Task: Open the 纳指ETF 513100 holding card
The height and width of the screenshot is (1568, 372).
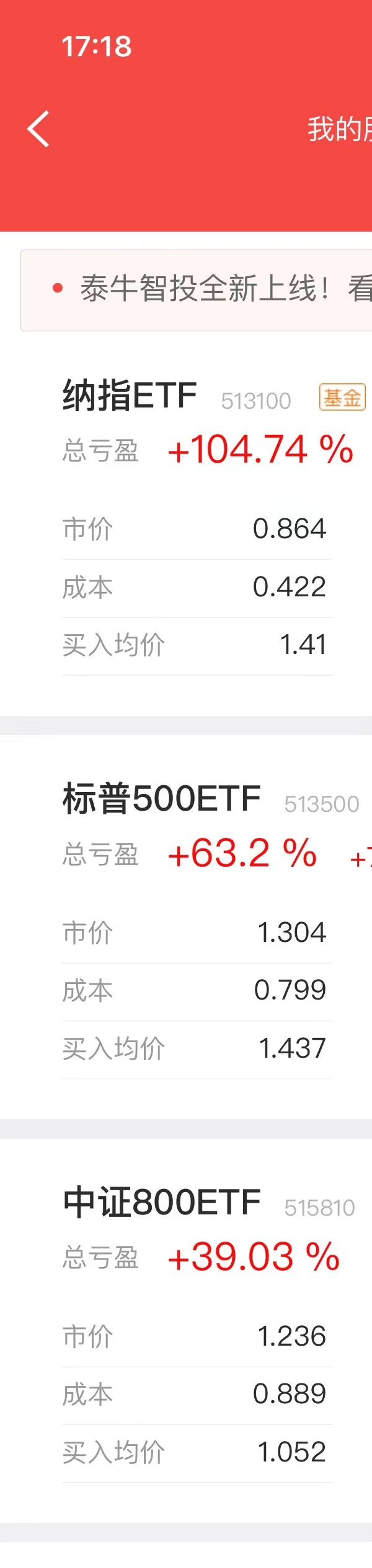Action: coord(130,396)
